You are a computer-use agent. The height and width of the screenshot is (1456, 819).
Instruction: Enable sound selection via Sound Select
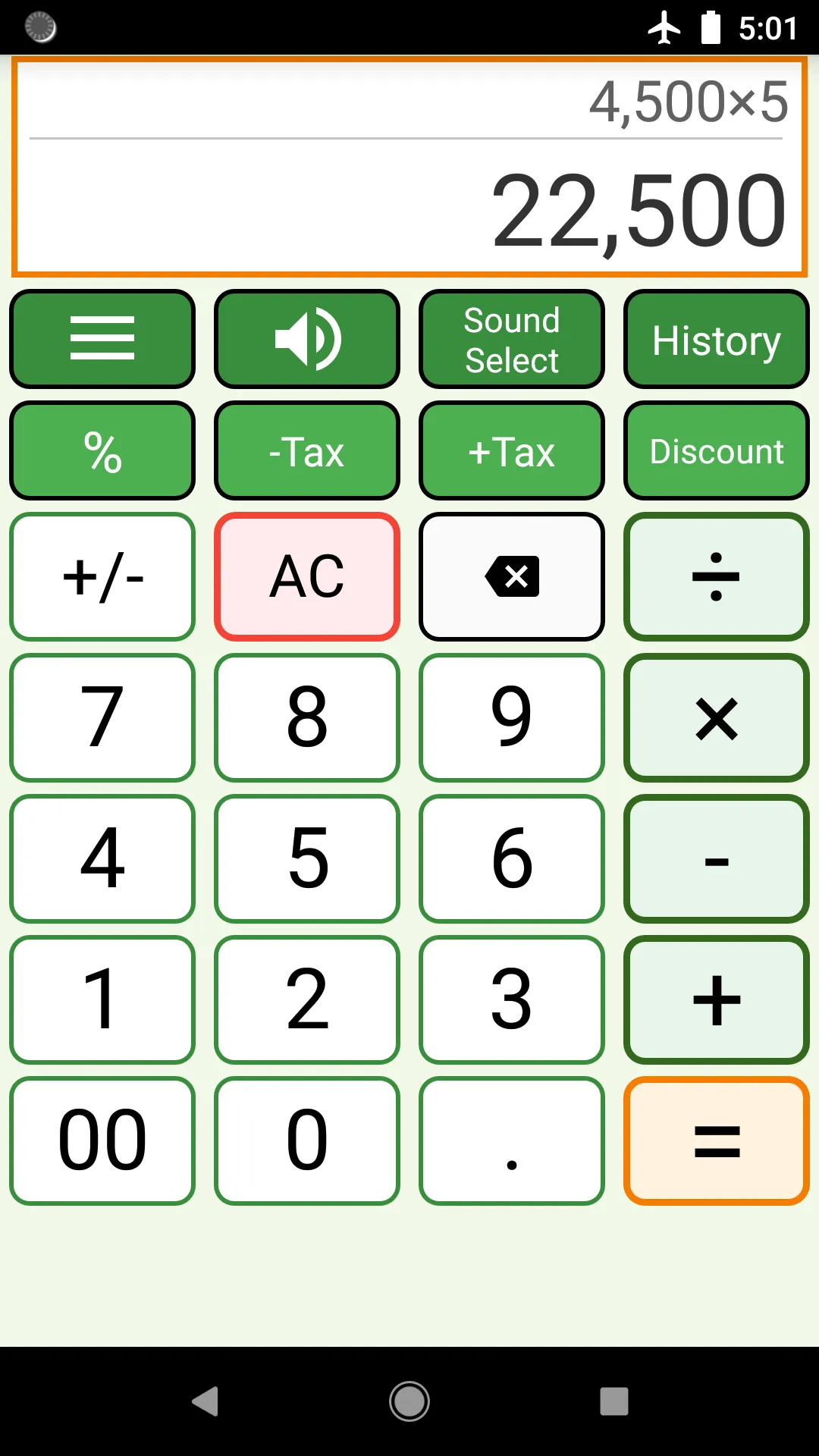511,338
